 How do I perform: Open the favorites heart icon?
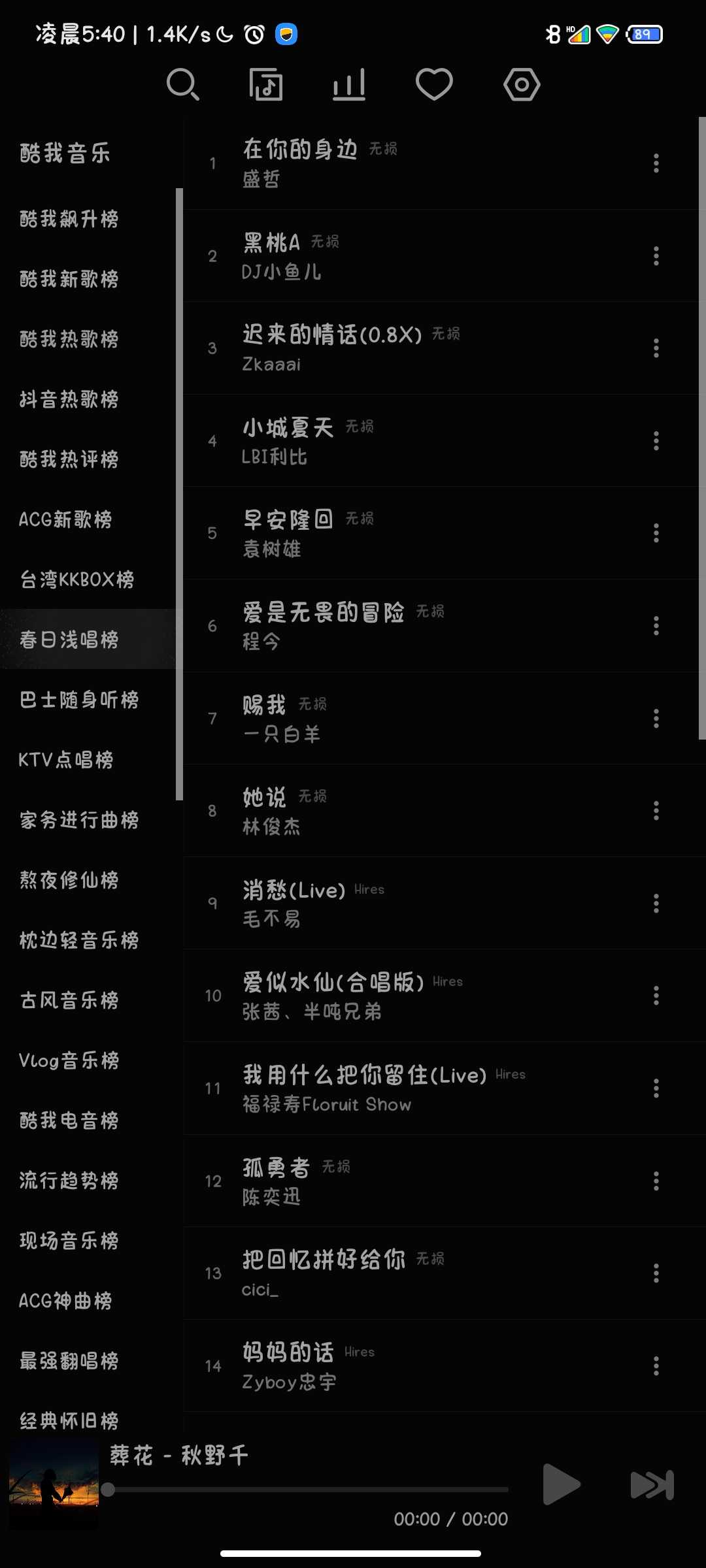434,85
